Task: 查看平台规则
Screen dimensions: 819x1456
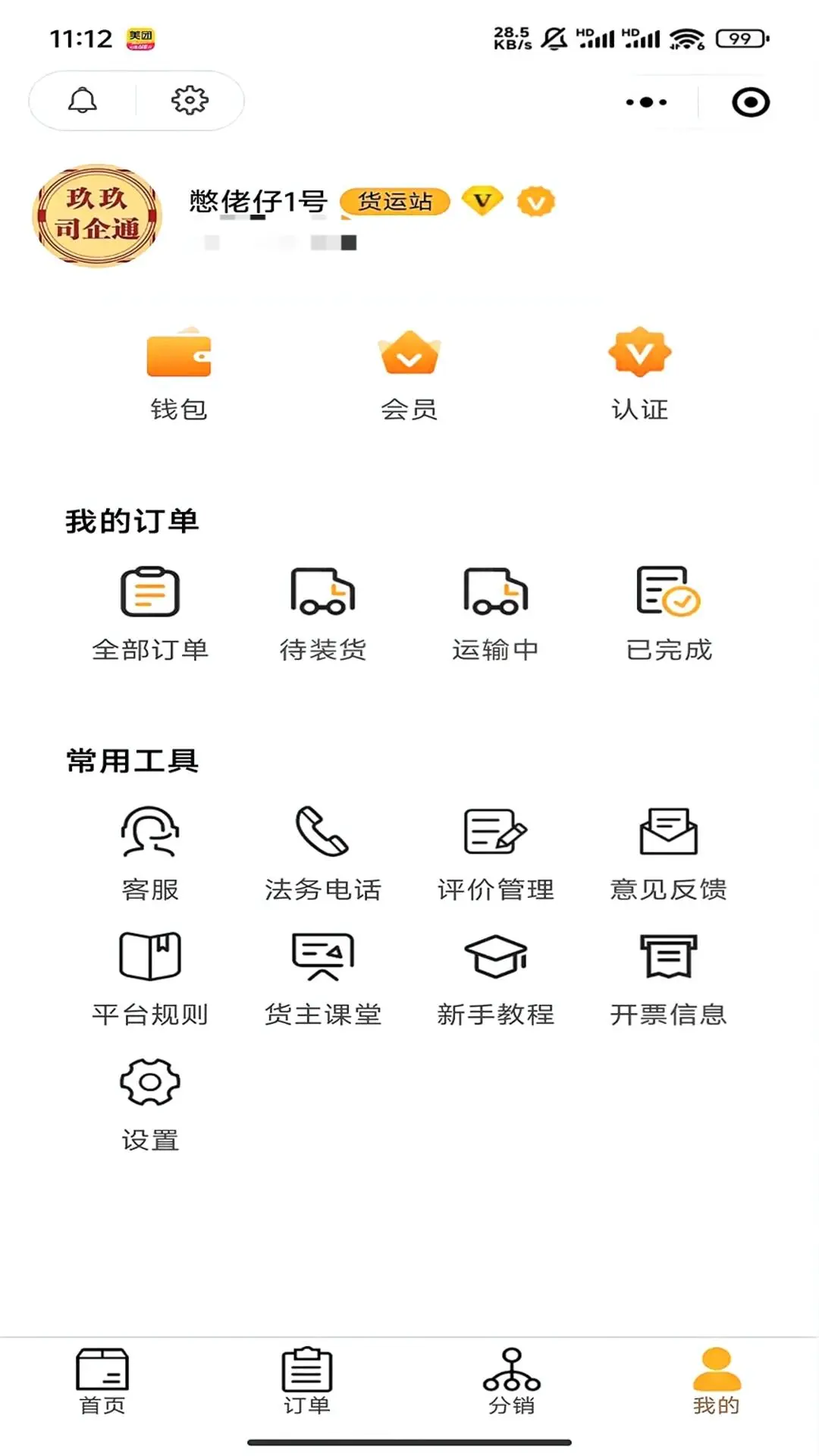Action: click(x=149, y=978)
